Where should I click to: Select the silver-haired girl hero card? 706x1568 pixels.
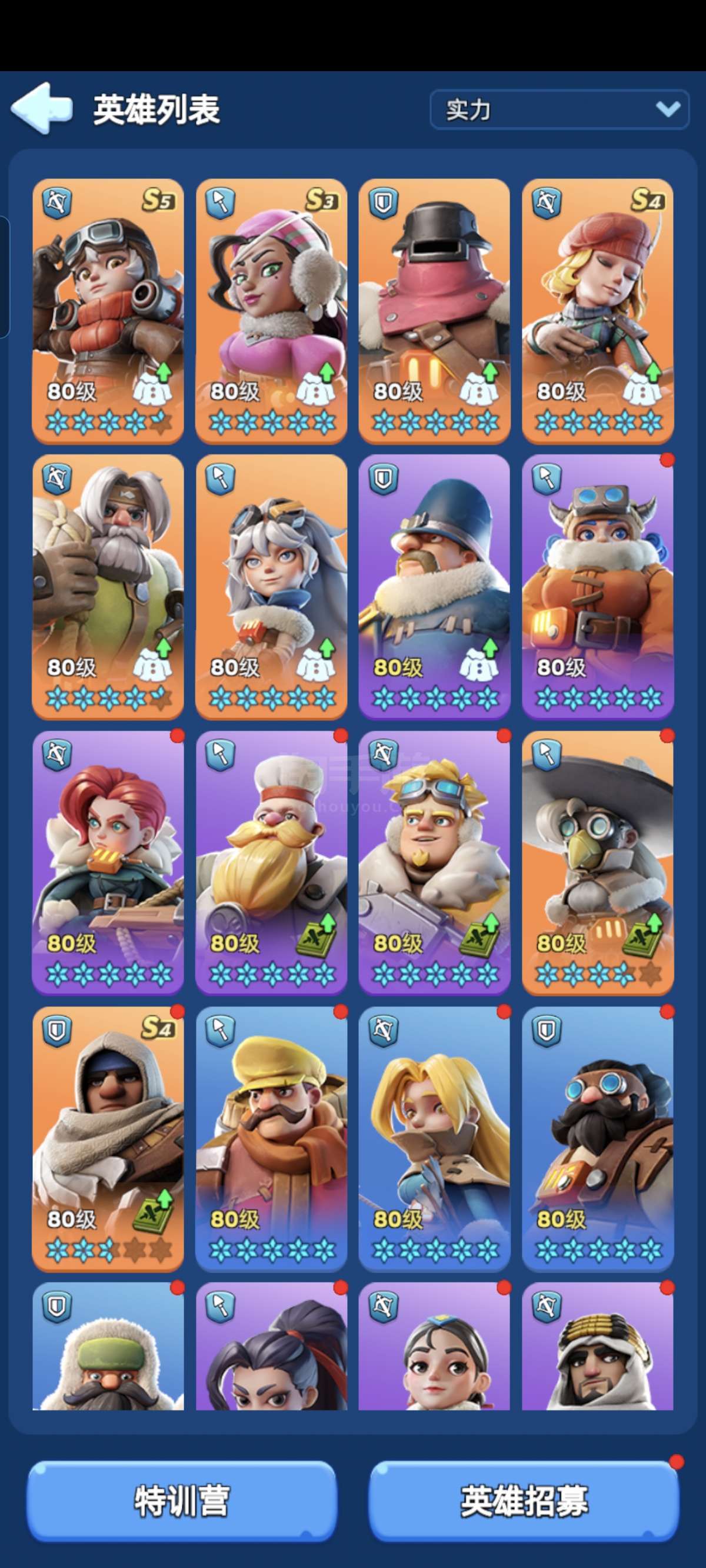(x=271, y=587)
